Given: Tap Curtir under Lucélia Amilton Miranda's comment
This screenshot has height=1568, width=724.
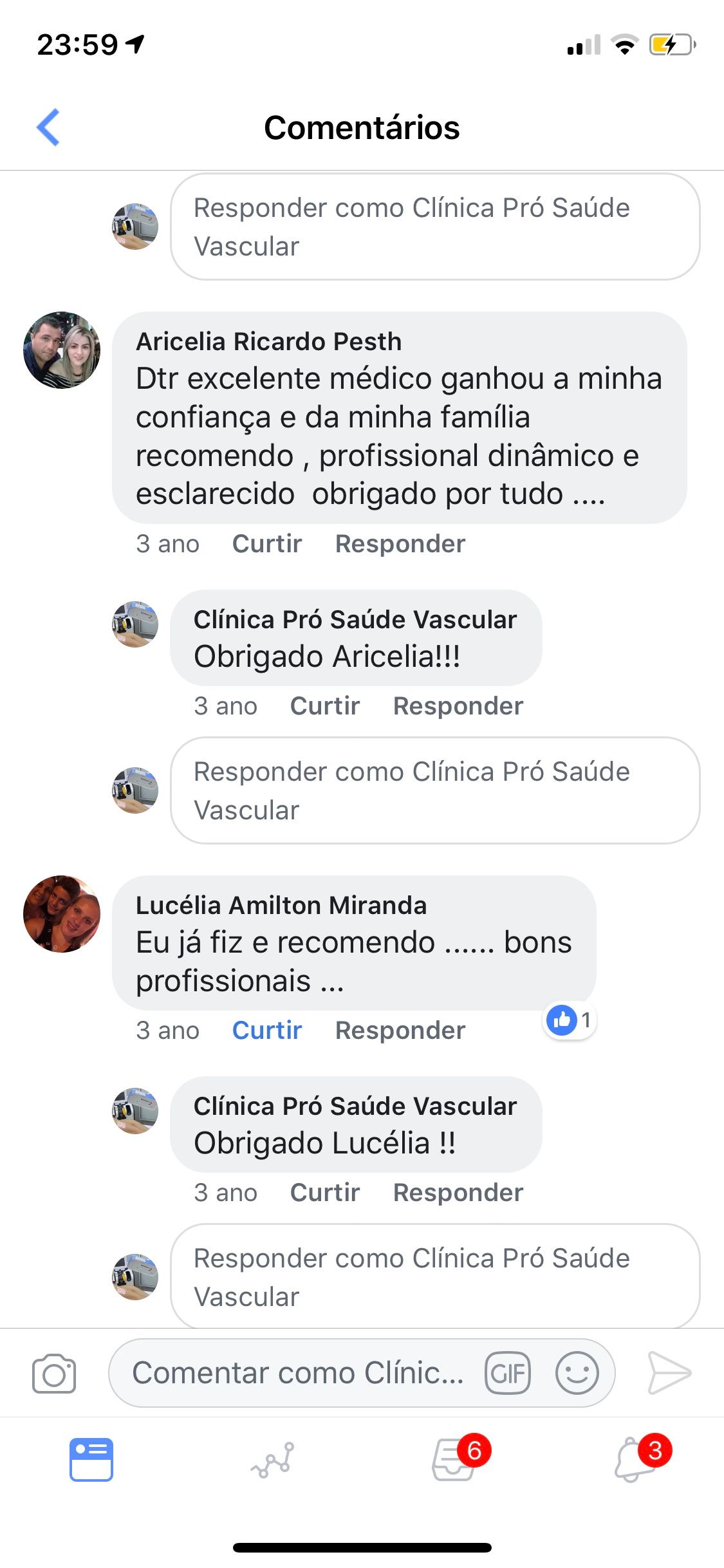Looking at the screenshot, I should click(267, 1031).
